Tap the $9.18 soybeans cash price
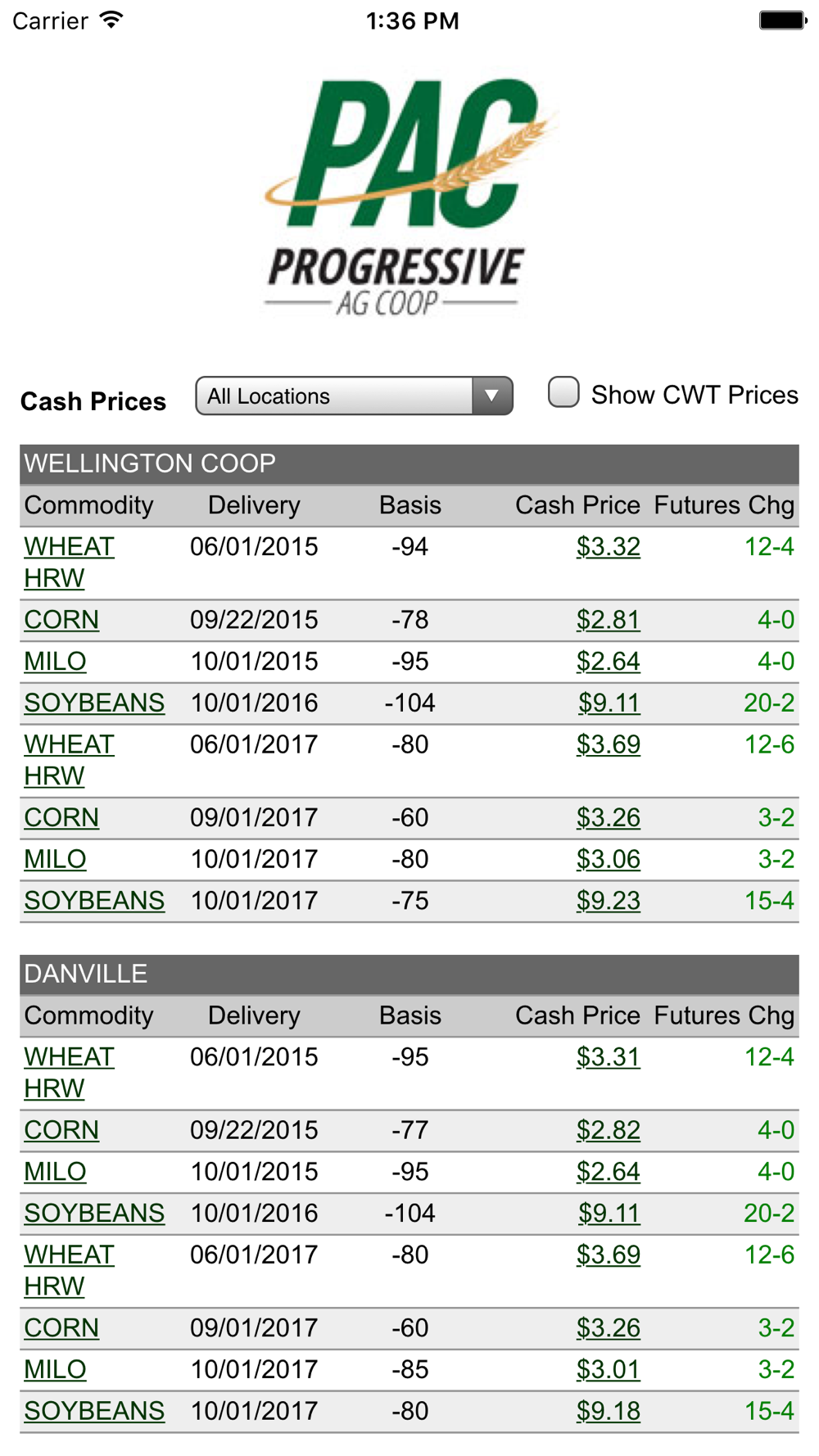 tap(609, 1411)
